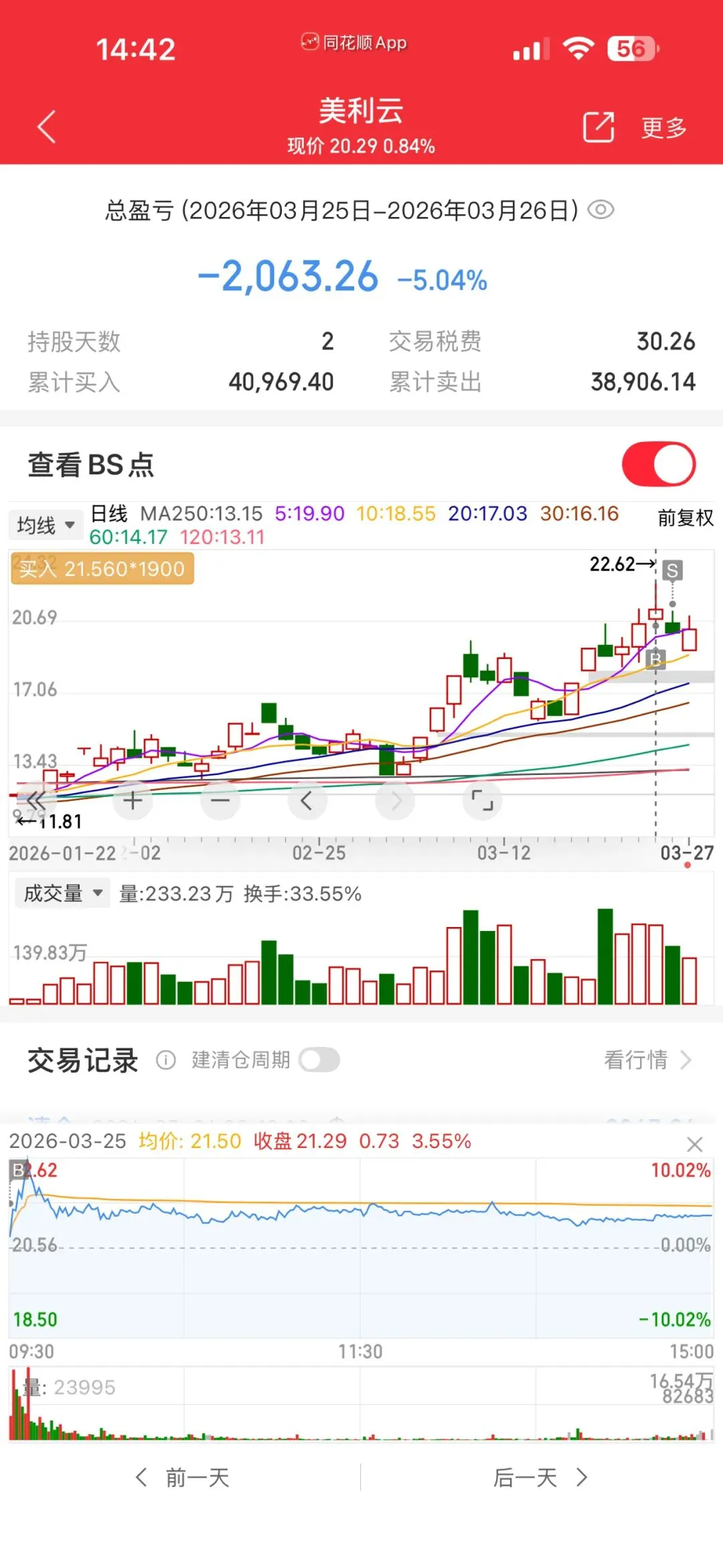This screenshot has width=723, height=1568.
Task: Hide the total profit amount
Action: pyautogui.click(x=600, y=210)
